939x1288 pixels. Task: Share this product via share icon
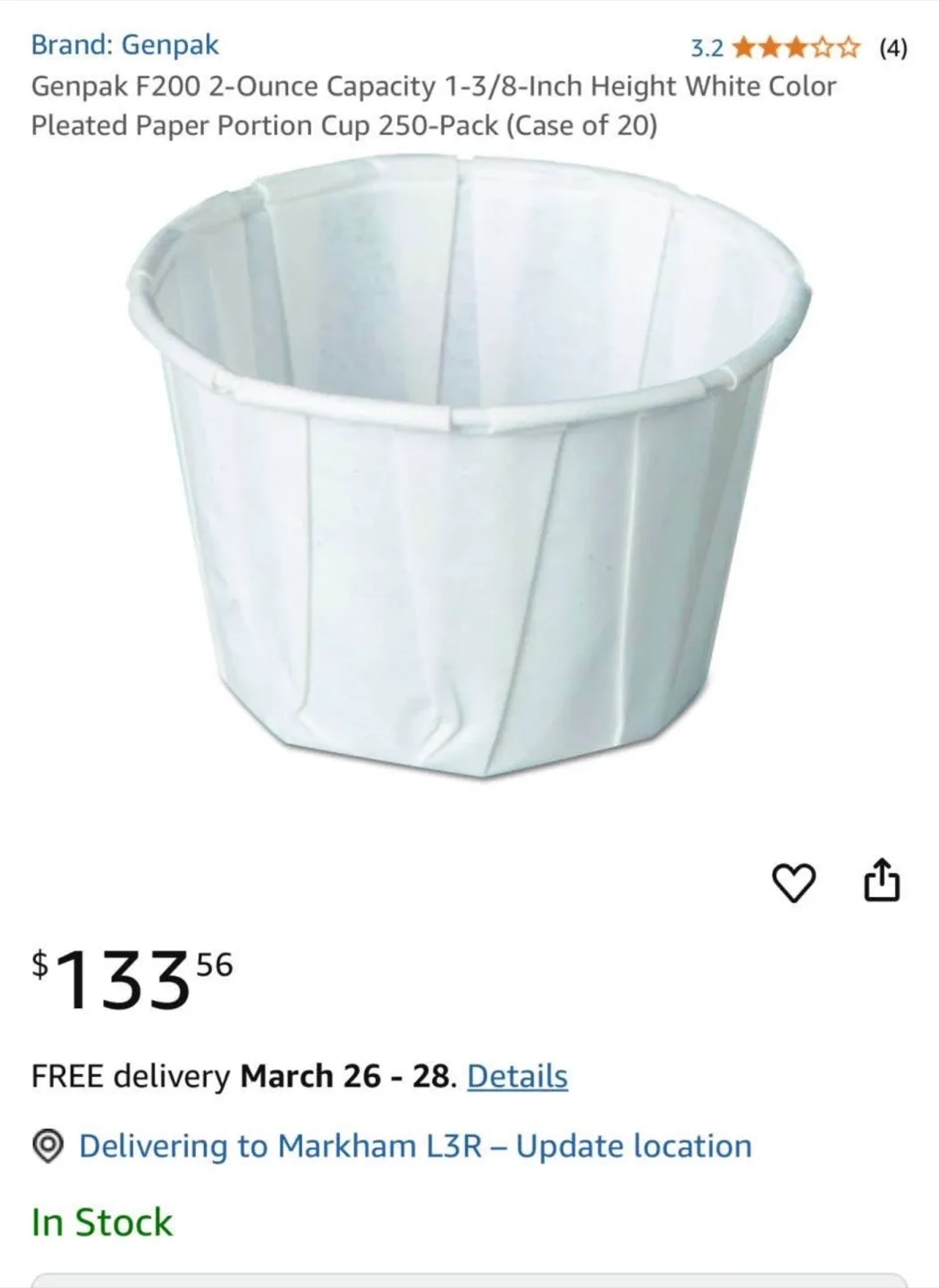coord(884,879)
